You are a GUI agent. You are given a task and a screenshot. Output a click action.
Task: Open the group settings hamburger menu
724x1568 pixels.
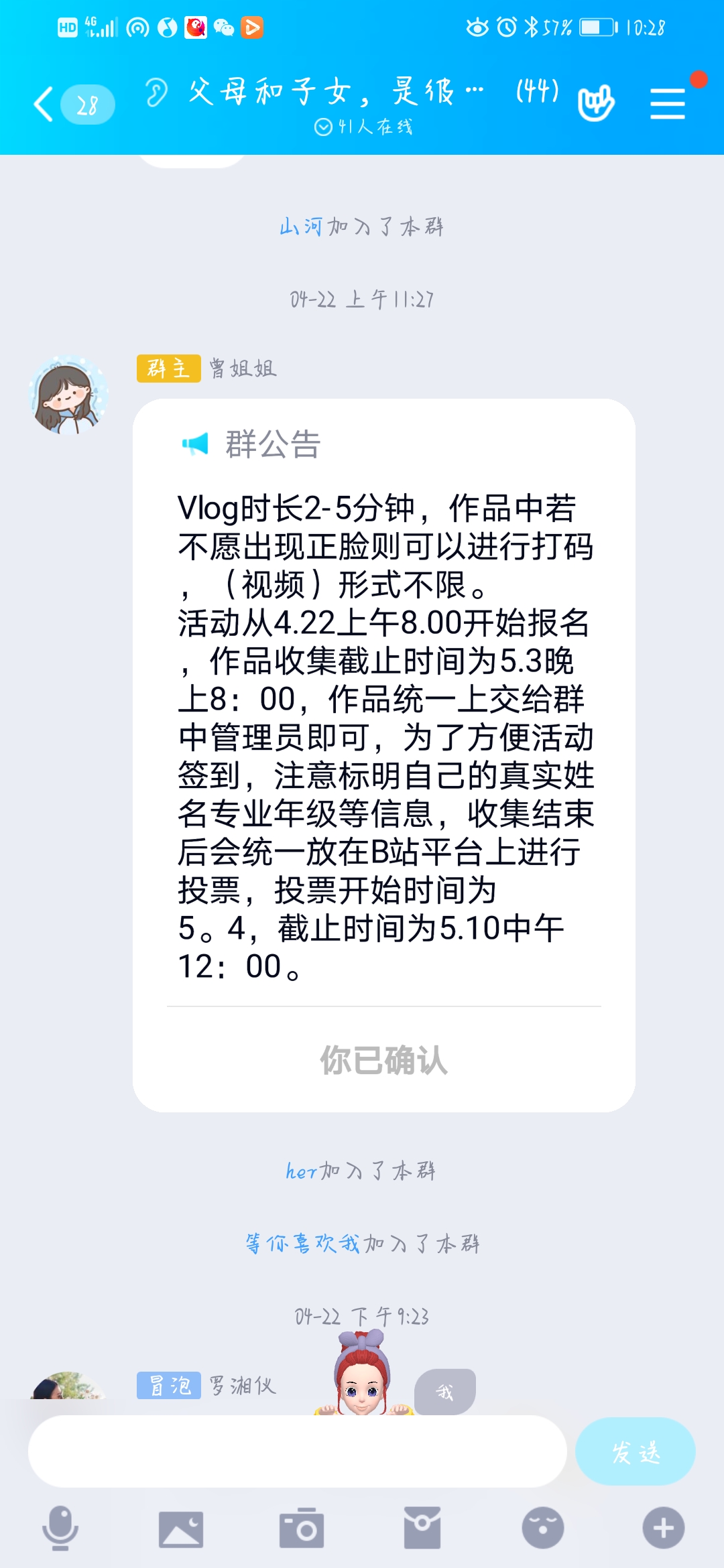click(668, 105)
